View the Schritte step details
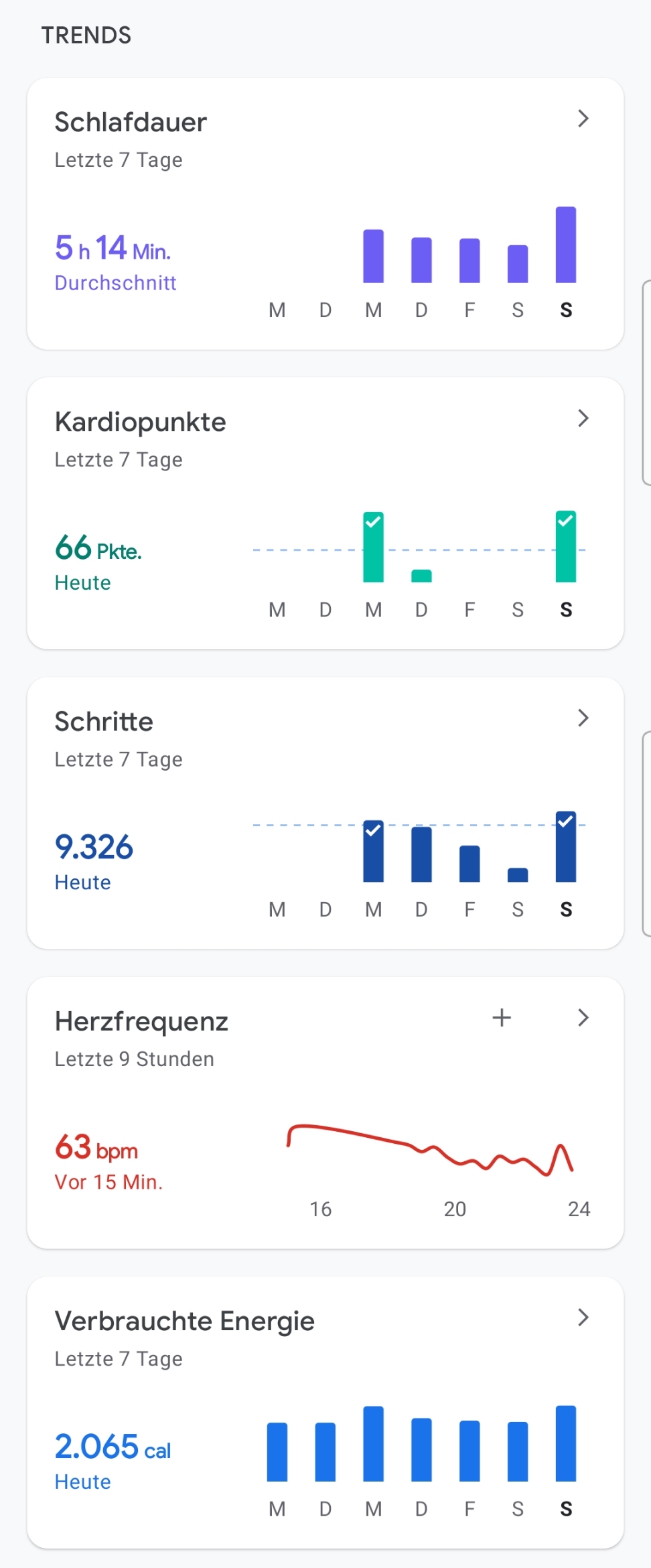The width and height of the screenshot is (651, 1568). [x=583, y=718]
